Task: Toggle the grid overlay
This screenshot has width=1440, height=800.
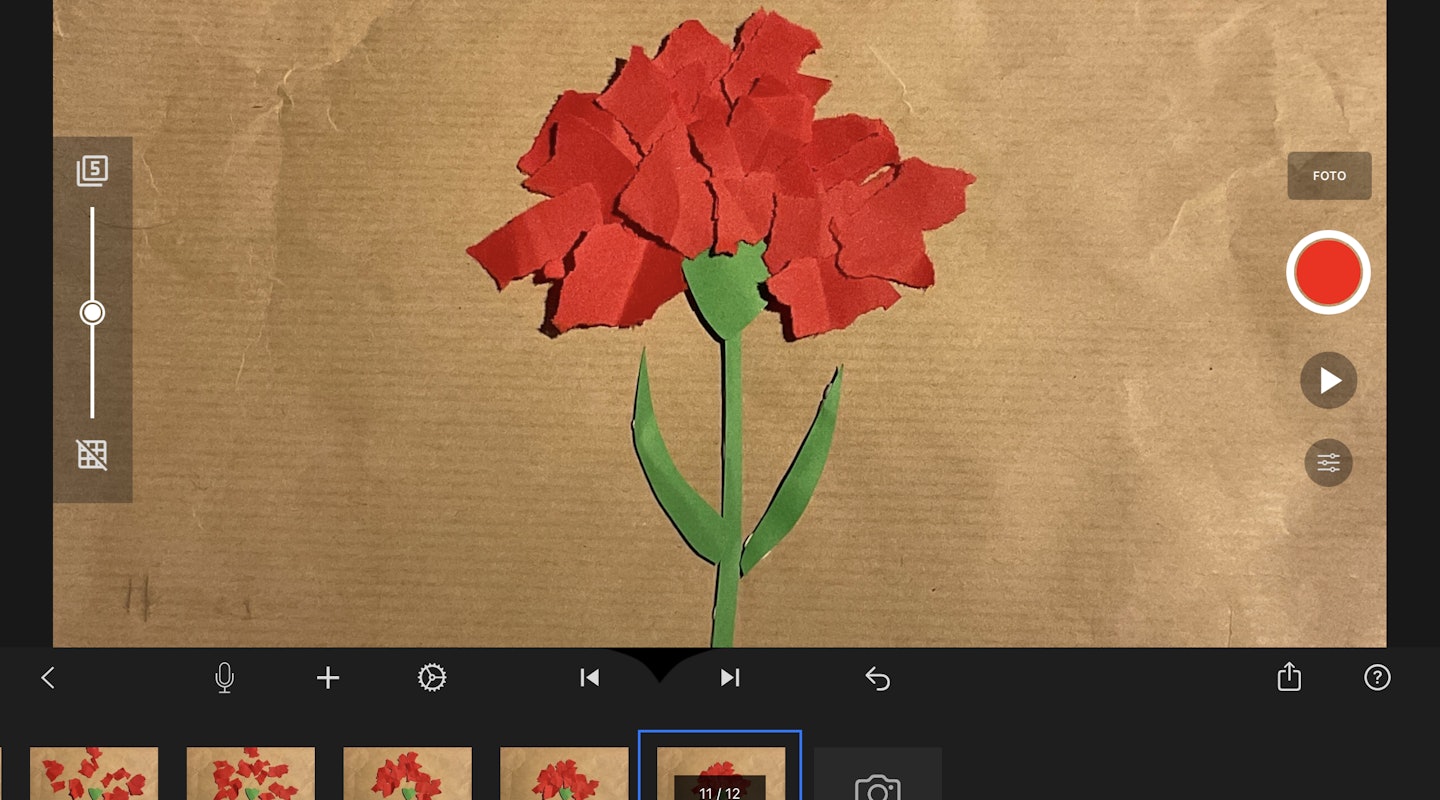Action: pyautogui.click(x=92, y=455)
